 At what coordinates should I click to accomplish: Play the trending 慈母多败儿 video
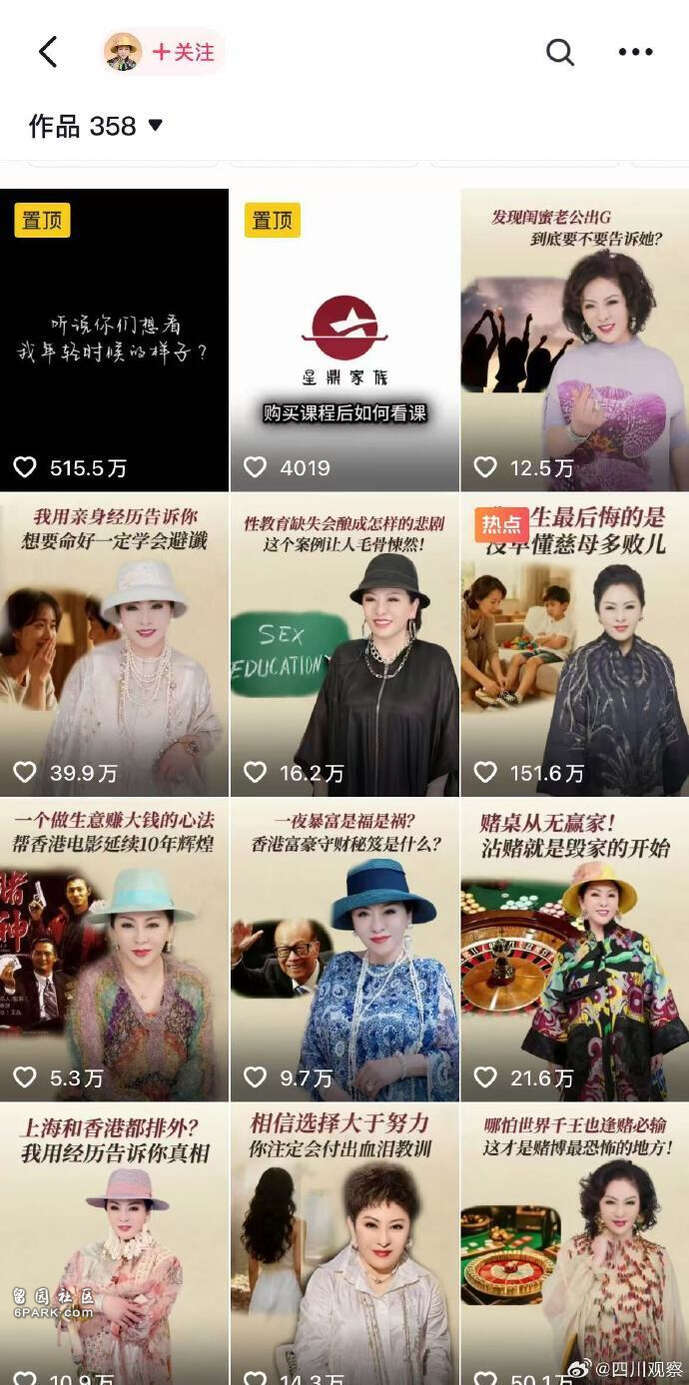(574, 645)
